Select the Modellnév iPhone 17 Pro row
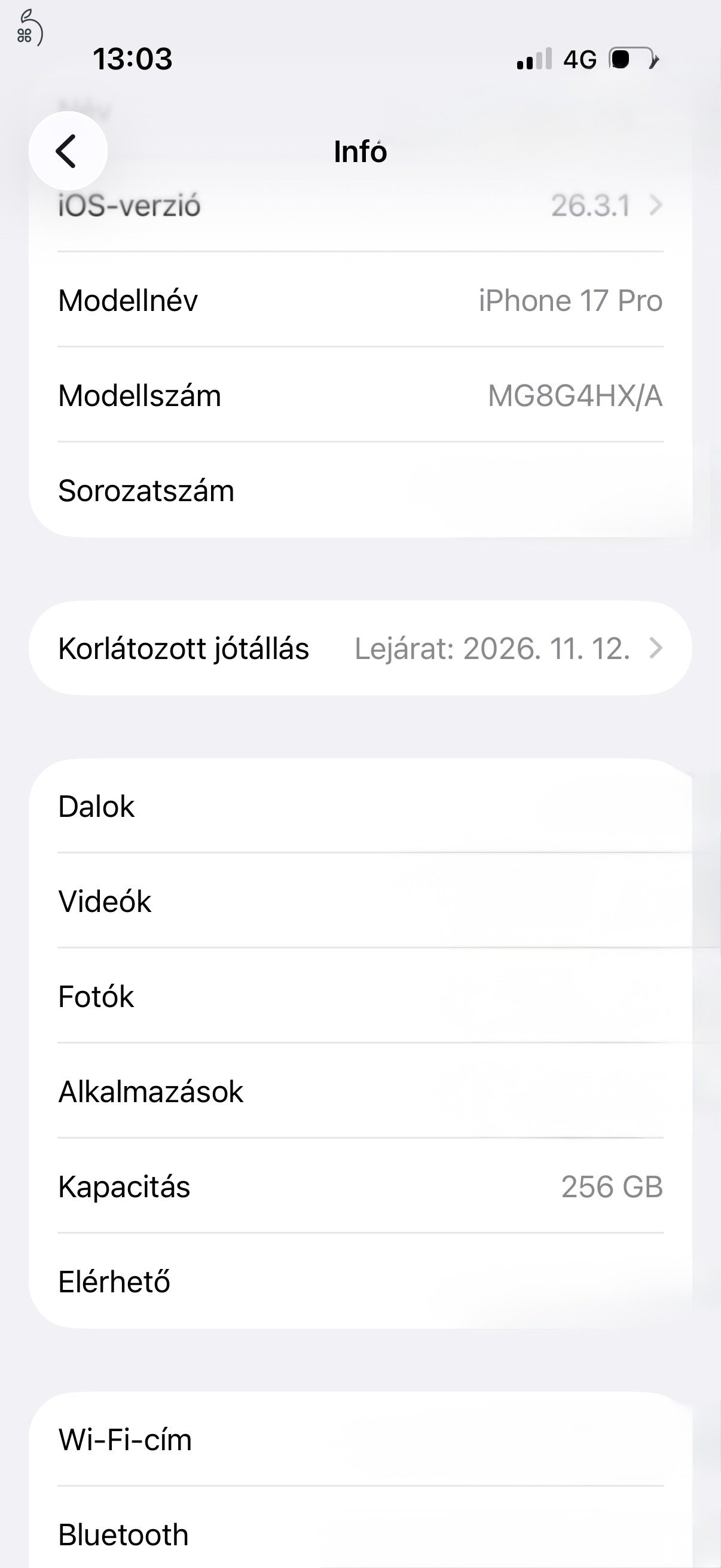Screen dimensions: 721x1568 (x=360, y=301)
